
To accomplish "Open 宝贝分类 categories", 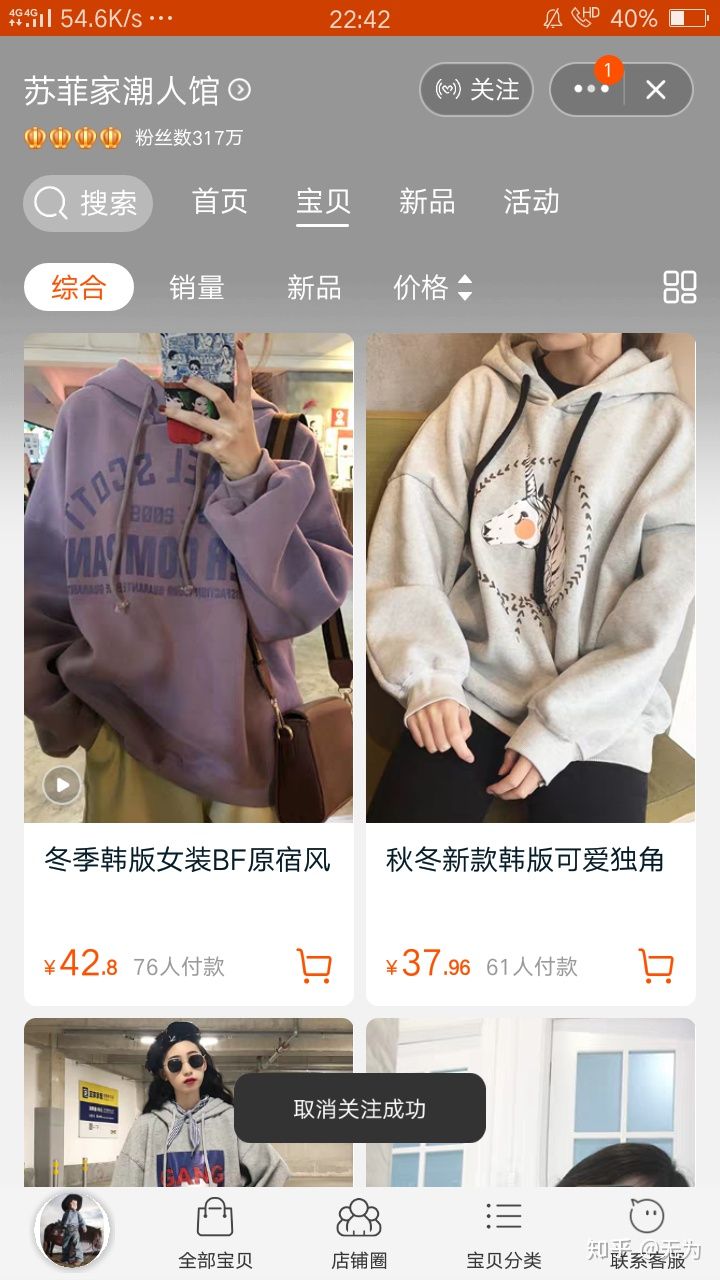I will (503, 1233).
